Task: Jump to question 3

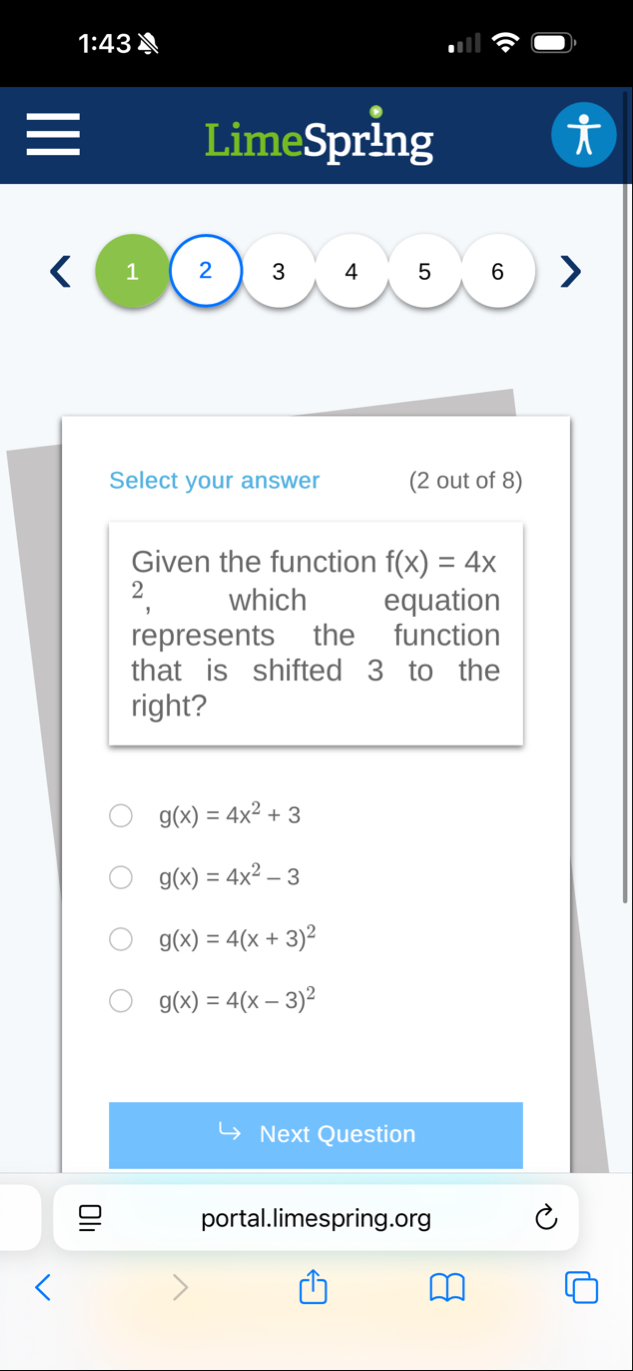Action: coord(278,271)
